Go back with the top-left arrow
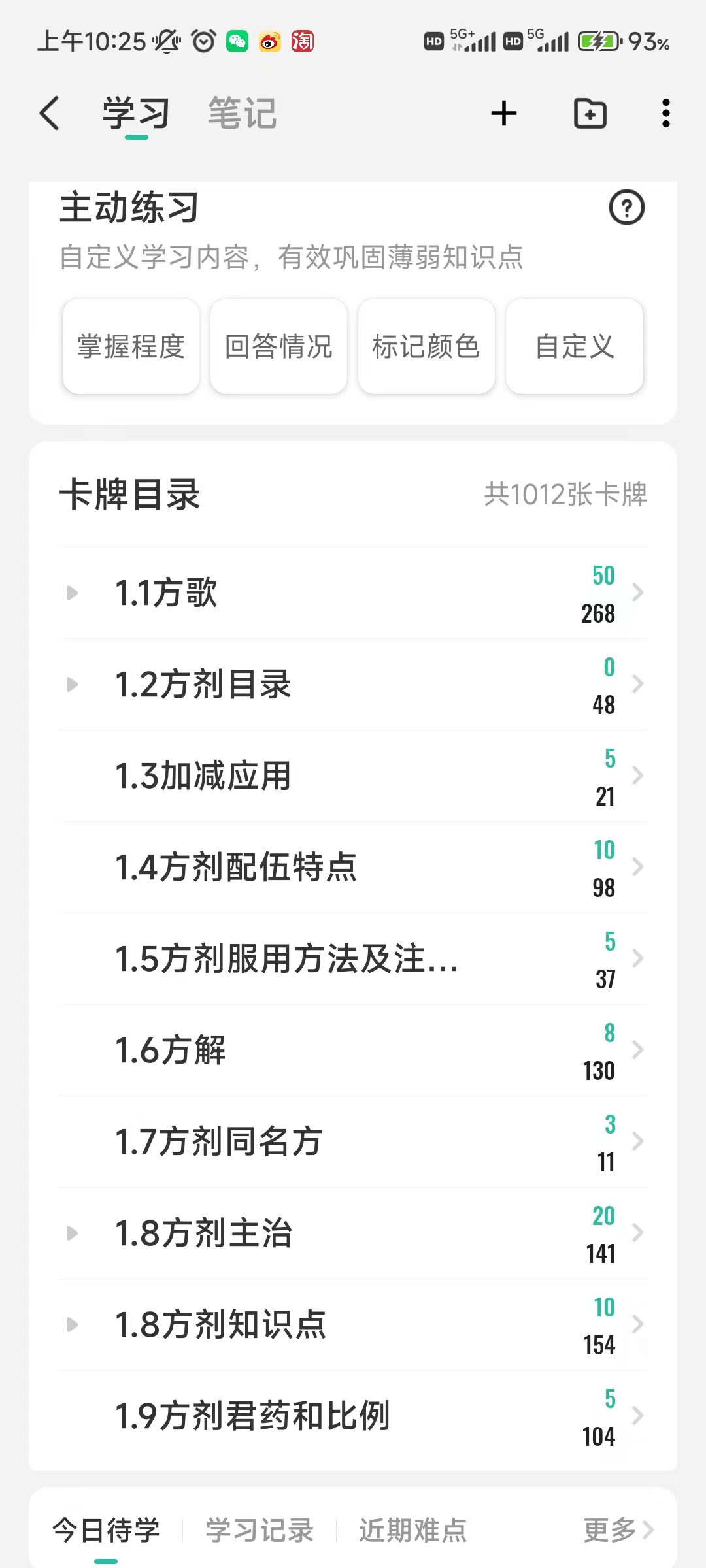The image size is (706, 1568). (x=50, y=113)
